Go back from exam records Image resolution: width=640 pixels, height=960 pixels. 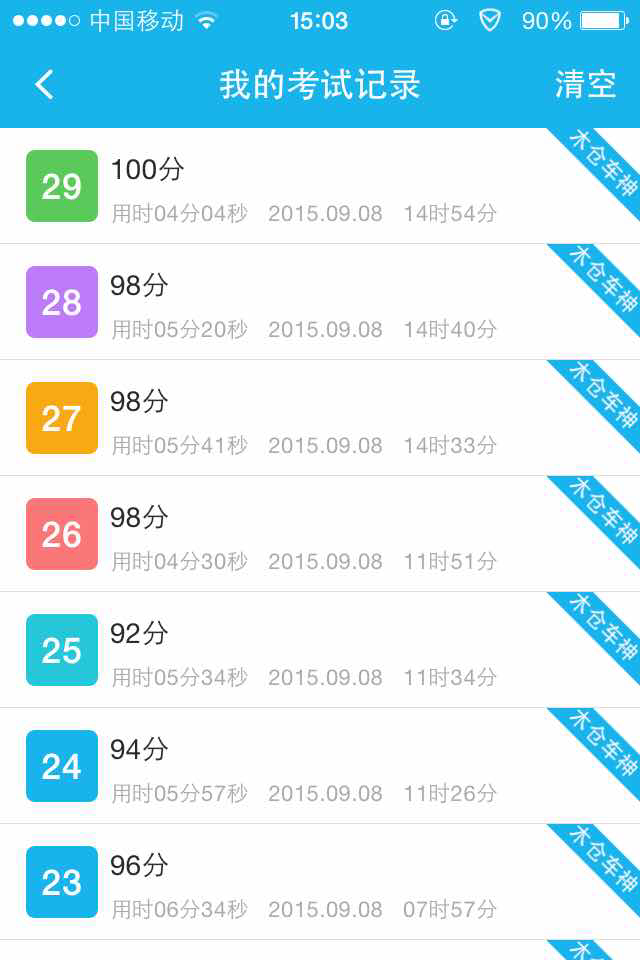coord(44,85)
